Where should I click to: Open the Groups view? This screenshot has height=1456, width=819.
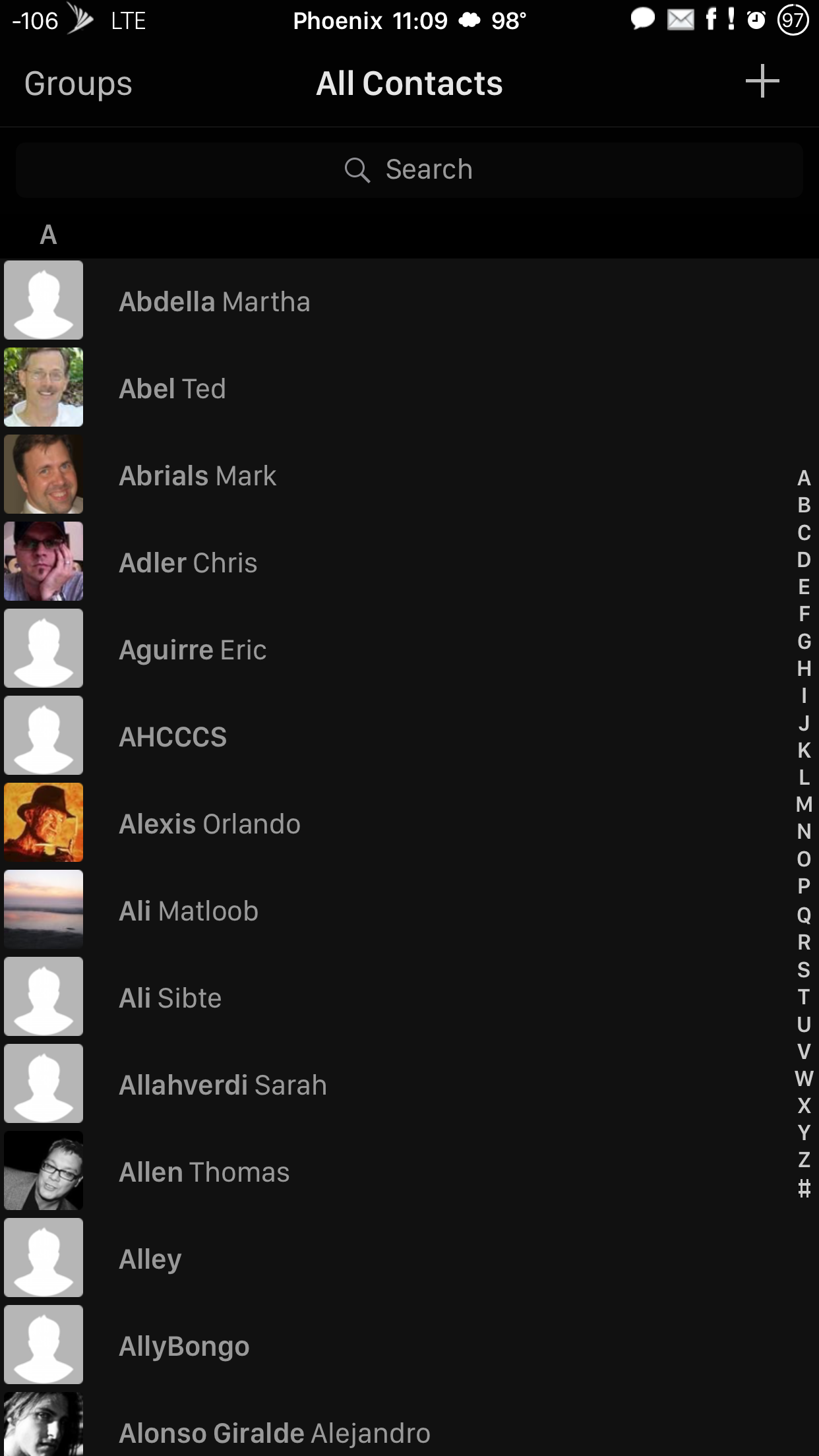[x=78, y=84]
